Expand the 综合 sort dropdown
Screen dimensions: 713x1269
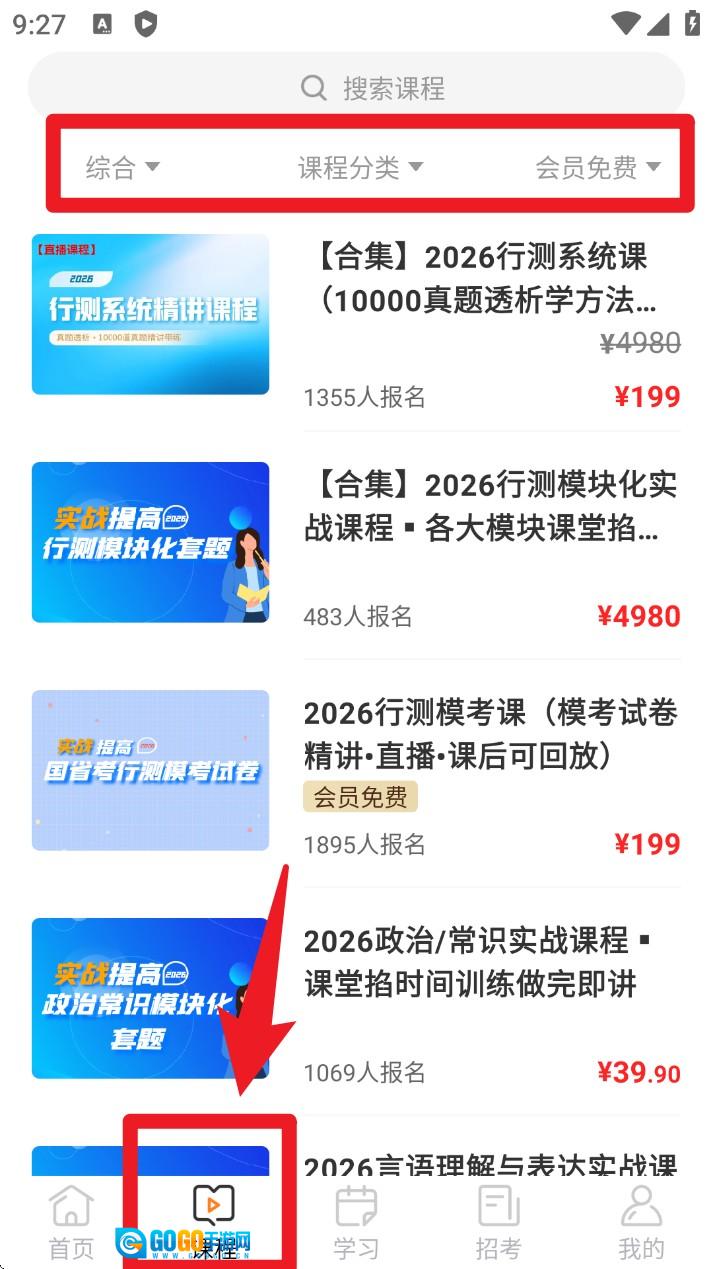(x=122, y=167)
